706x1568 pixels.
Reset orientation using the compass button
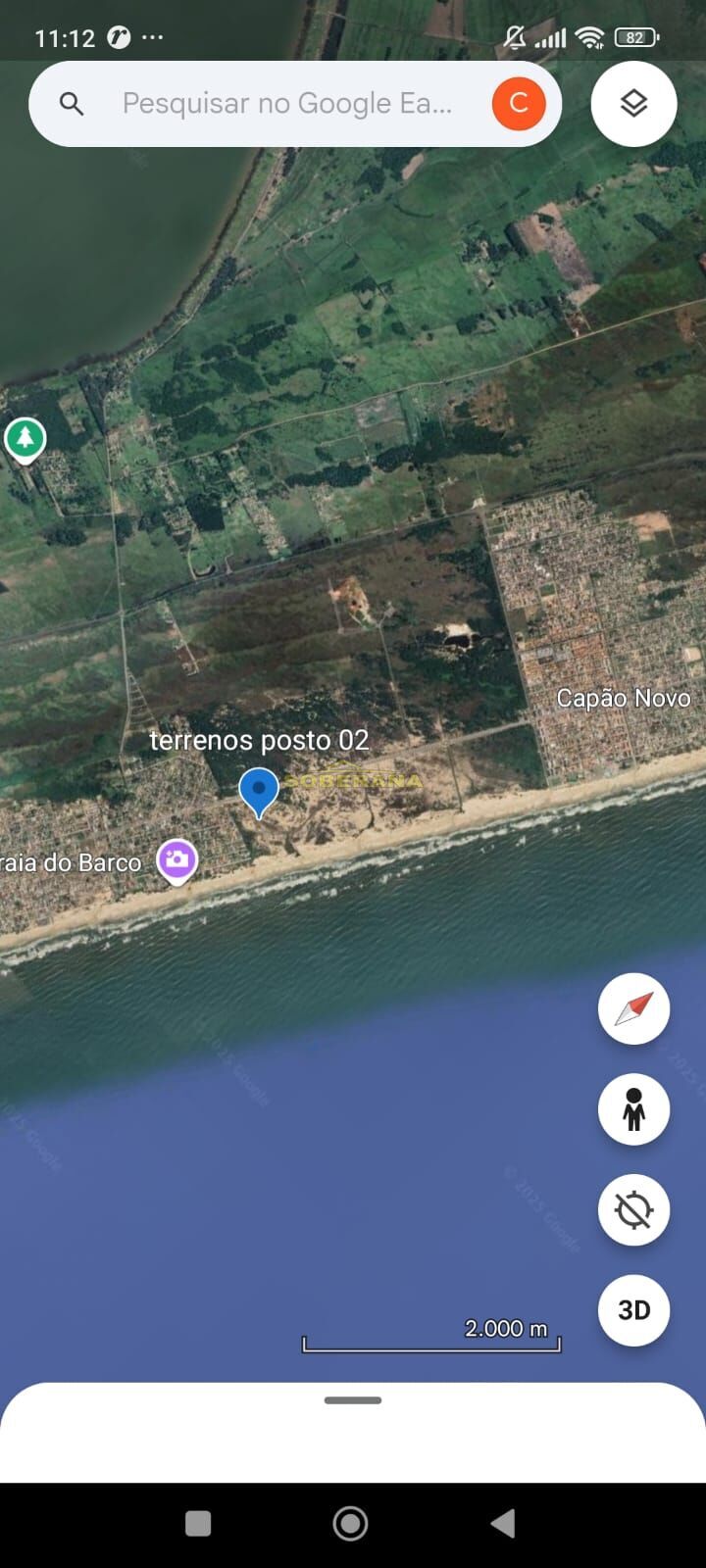(x=633, y=1008)
